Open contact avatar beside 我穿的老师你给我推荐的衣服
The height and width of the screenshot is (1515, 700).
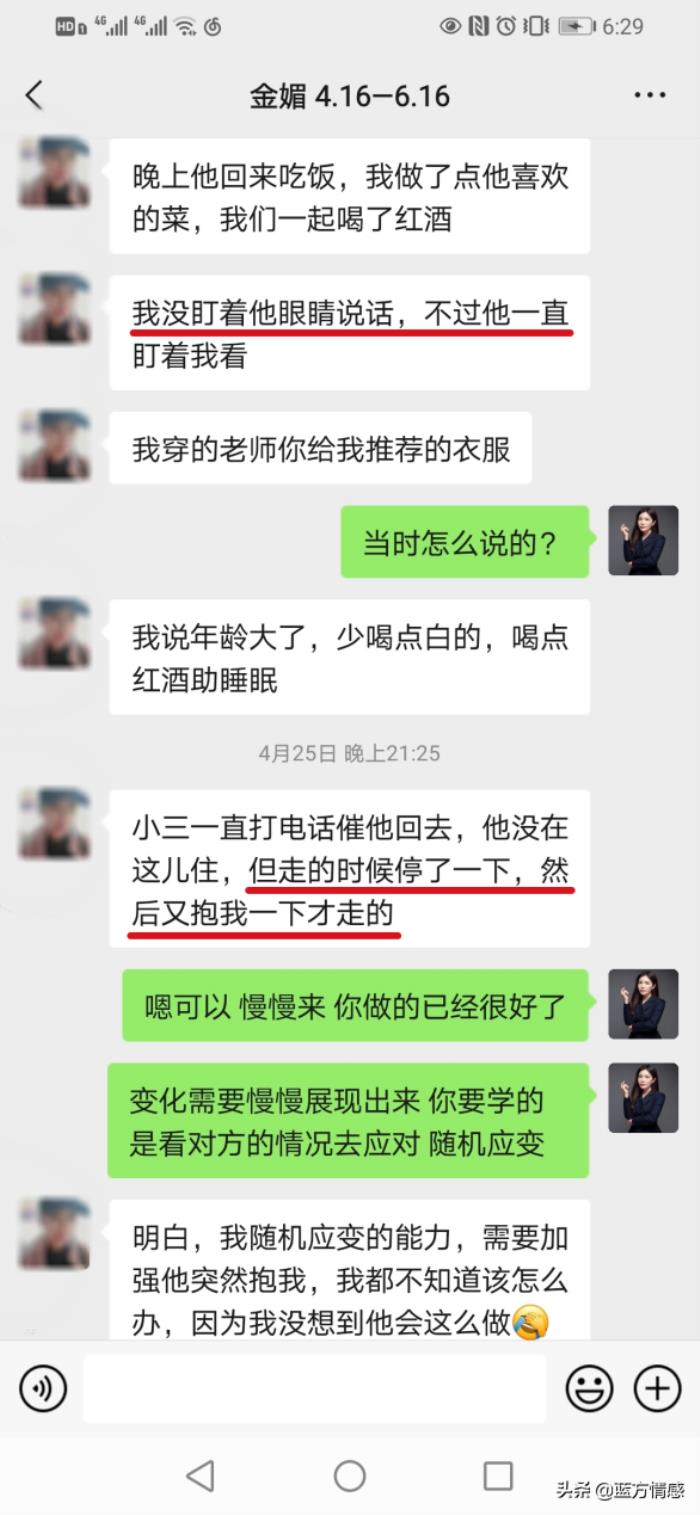(54, 446)
